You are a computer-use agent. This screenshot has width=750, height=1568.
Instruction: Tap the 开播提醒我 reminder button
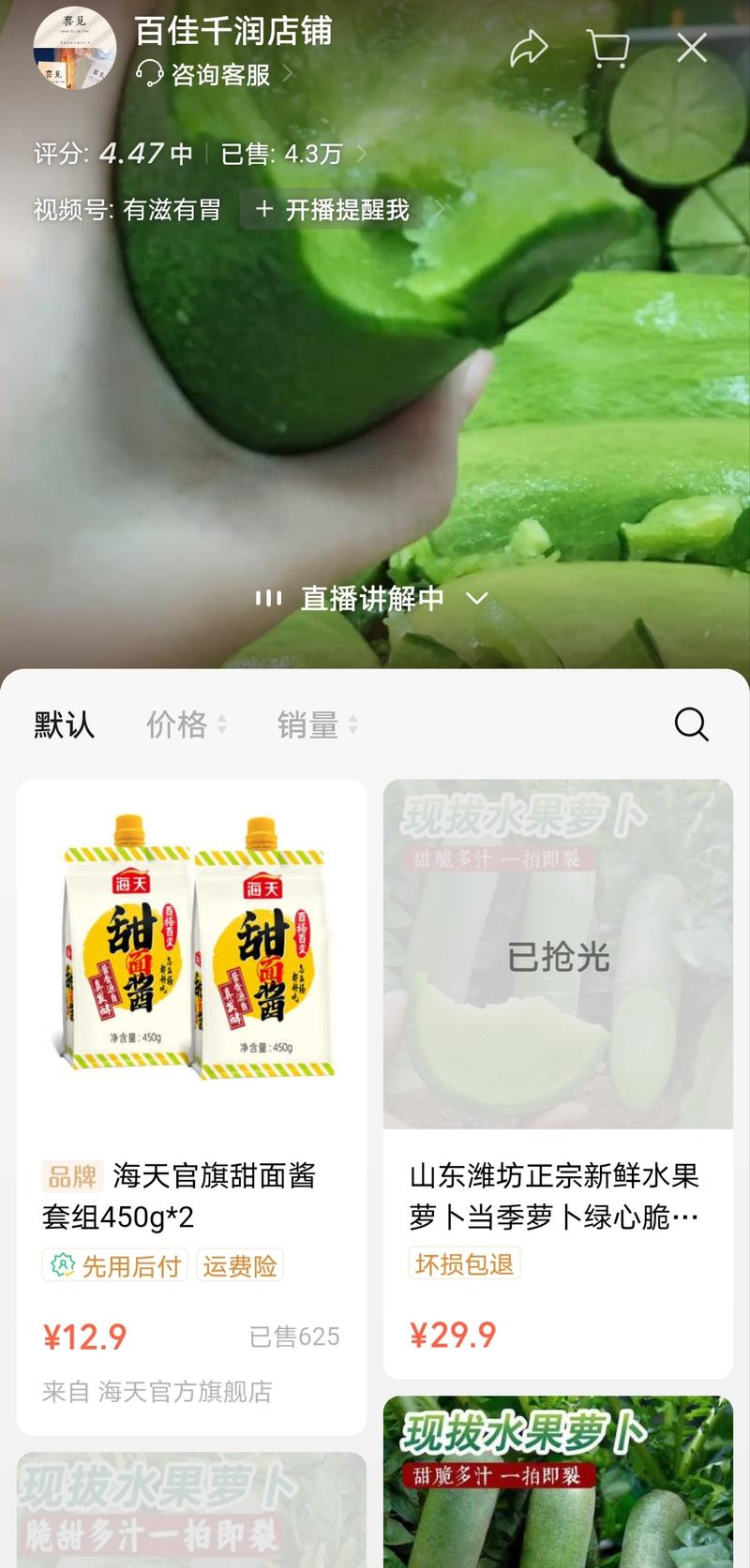pyautogui.click(x=334, y=210)
